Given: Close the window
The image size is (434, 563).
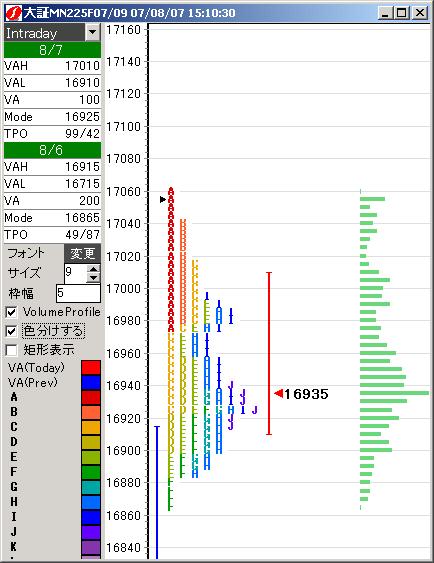Looking at the screenshot, I should click(419, 13).
